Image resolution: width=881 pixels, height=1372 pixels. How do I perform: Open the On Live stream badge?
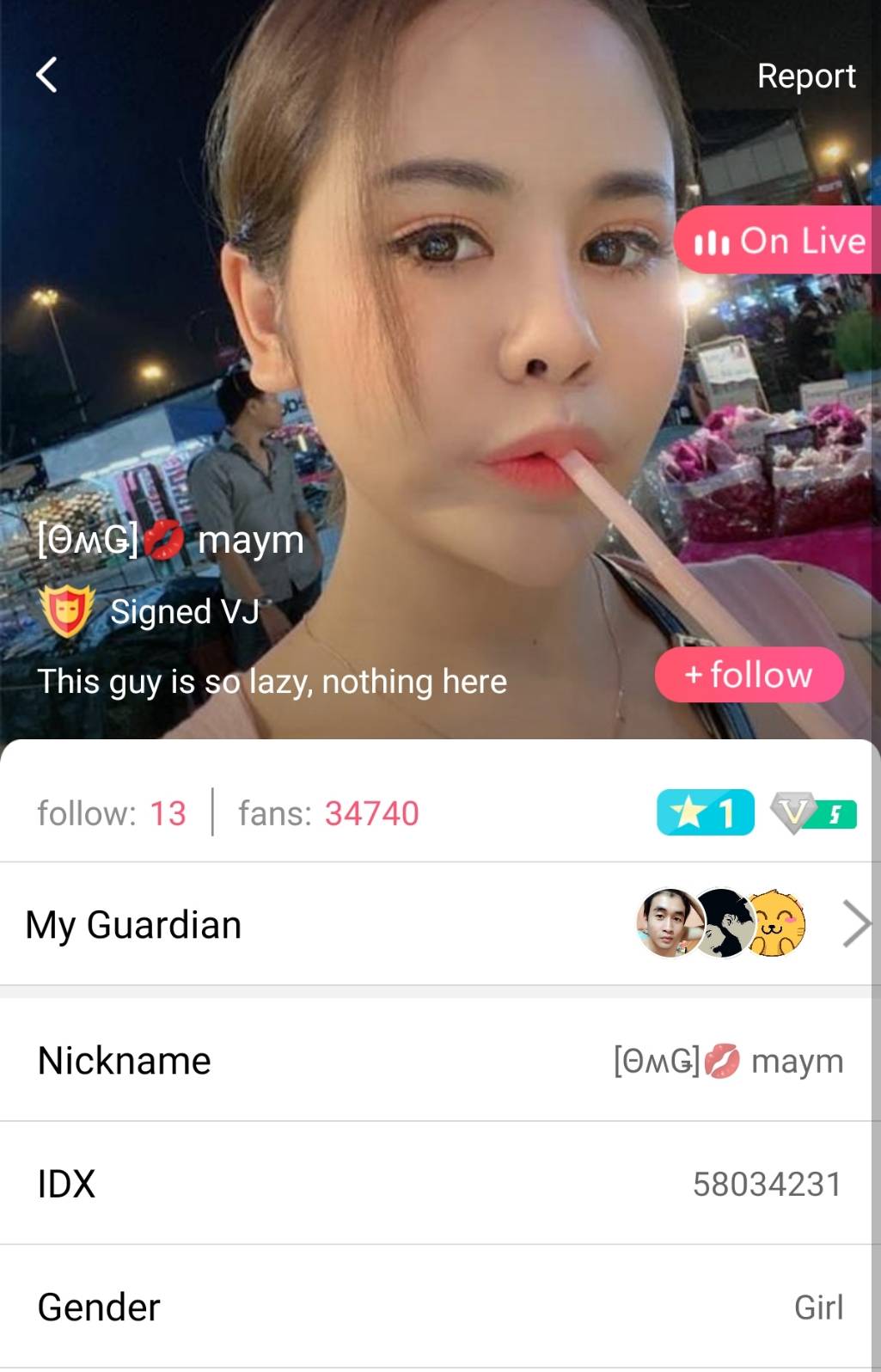click(780, 241)
